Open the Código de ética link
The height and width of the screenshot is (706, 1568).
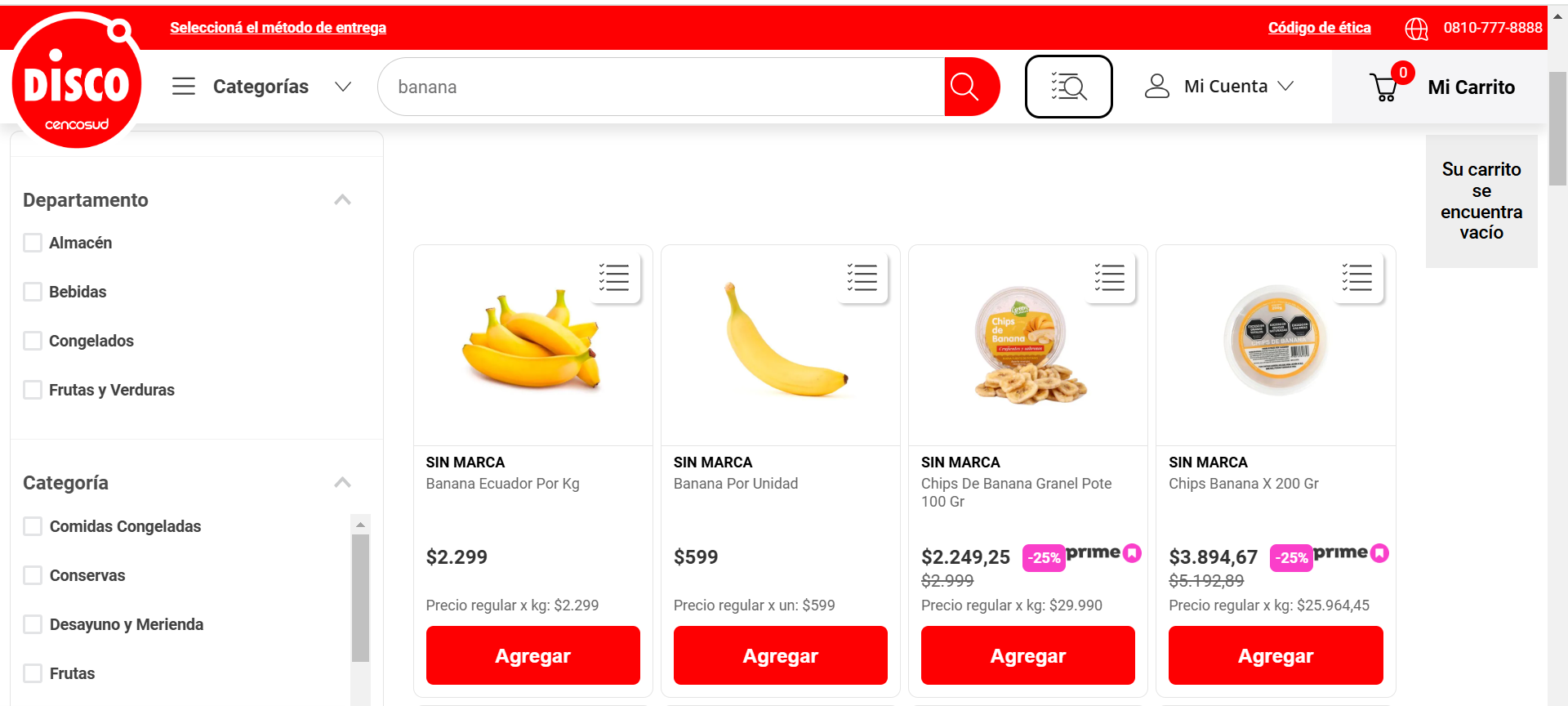tap(1319, 28)
